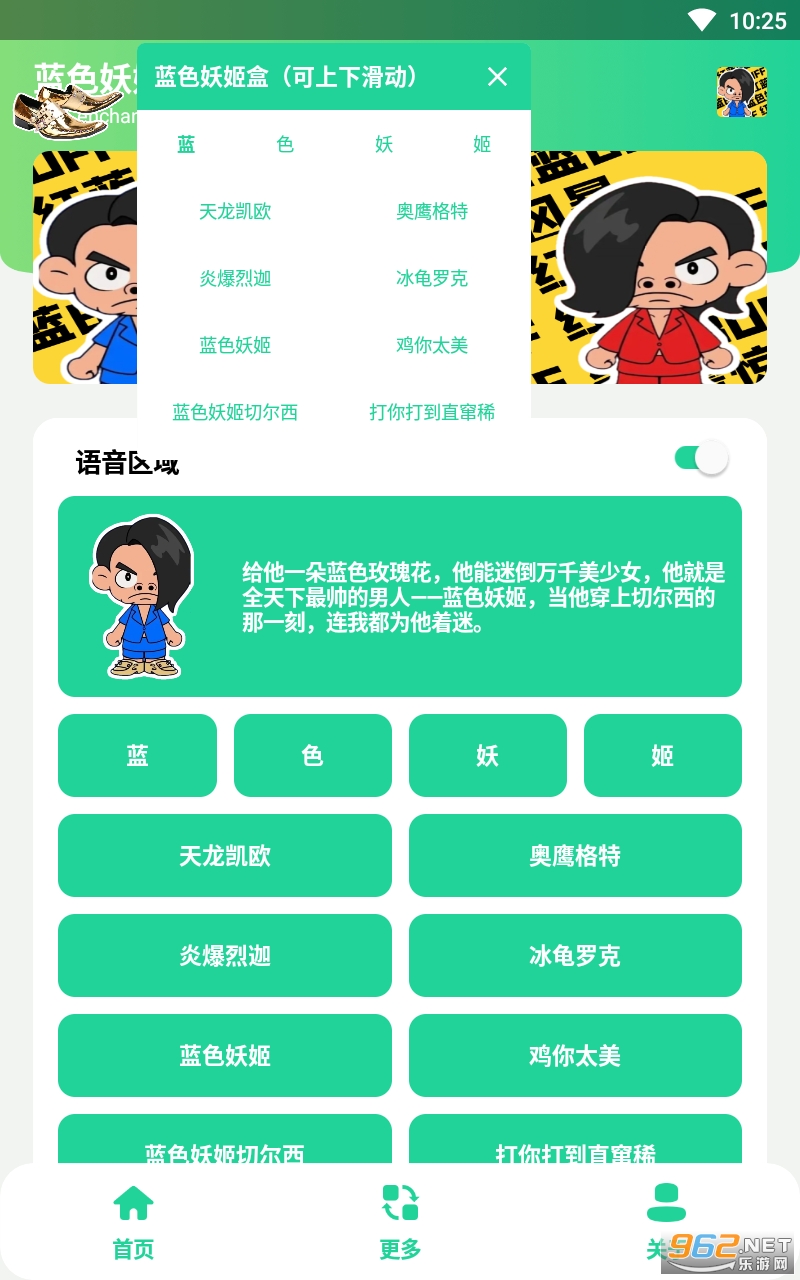Play the green 奥鹰格特 voice button

point(575,855)
